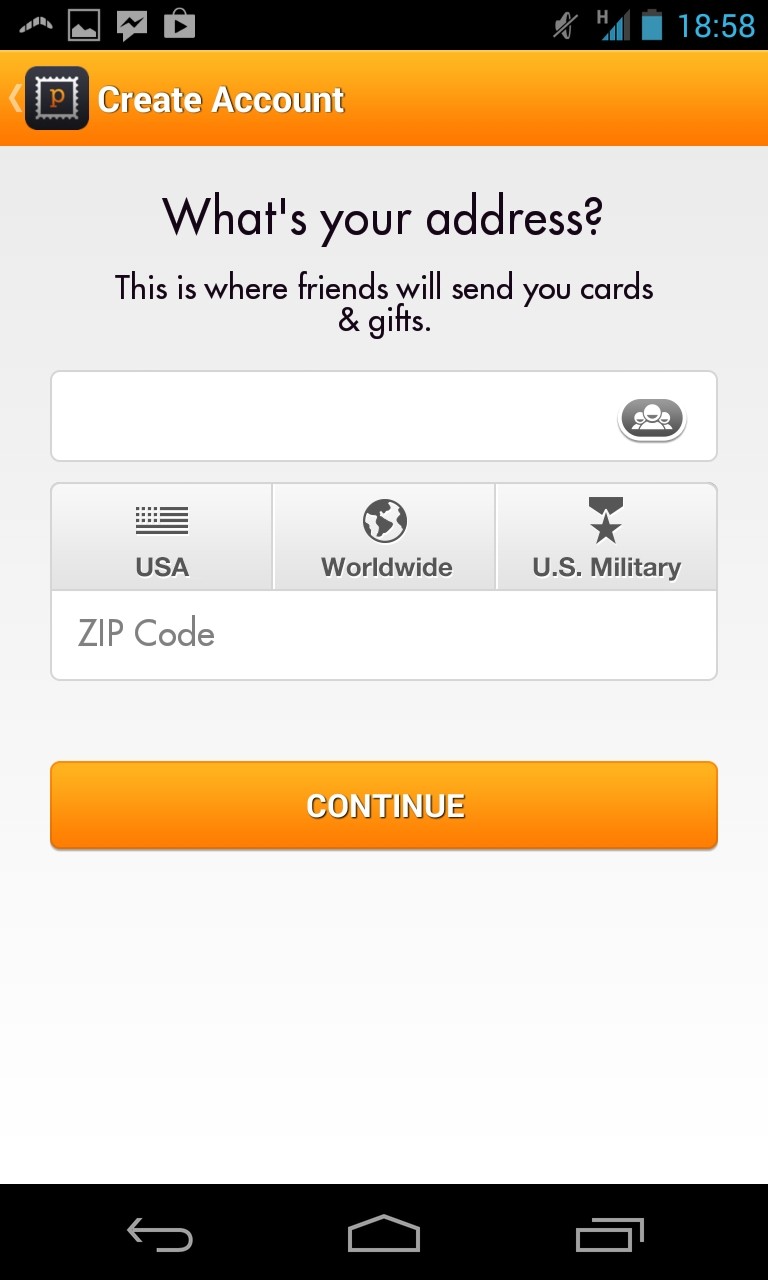This screenshot has height=1280, width=768.
Task: Tap the CONTINUE button
Action: point(384,806)
